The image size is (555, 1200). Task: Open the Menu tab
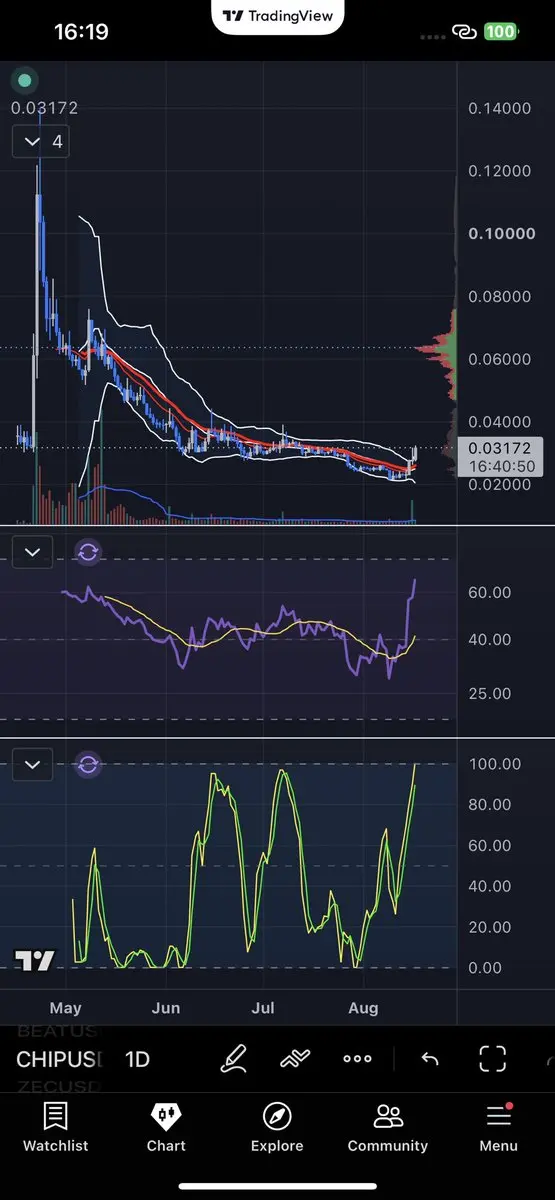click(498, 1127)
